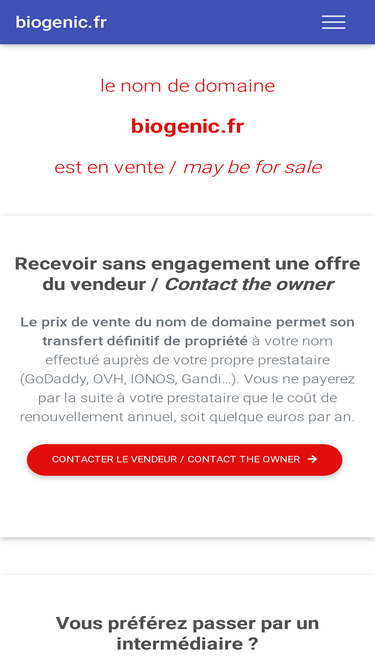Open the hamburger menu
375x667 pixels.
point(333,22)
